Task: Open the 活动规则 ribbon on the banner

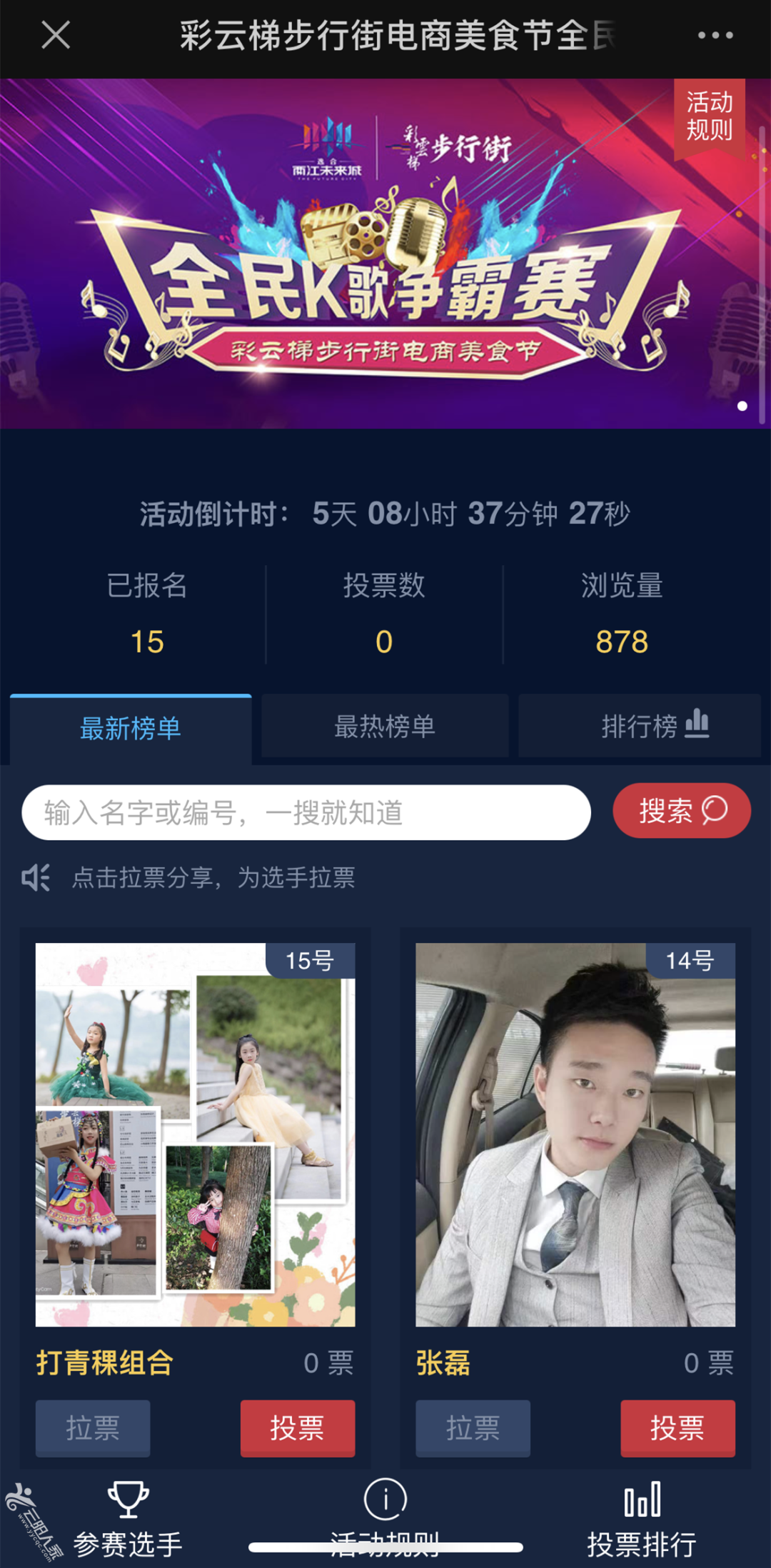Action: click(x=709, y=116)
